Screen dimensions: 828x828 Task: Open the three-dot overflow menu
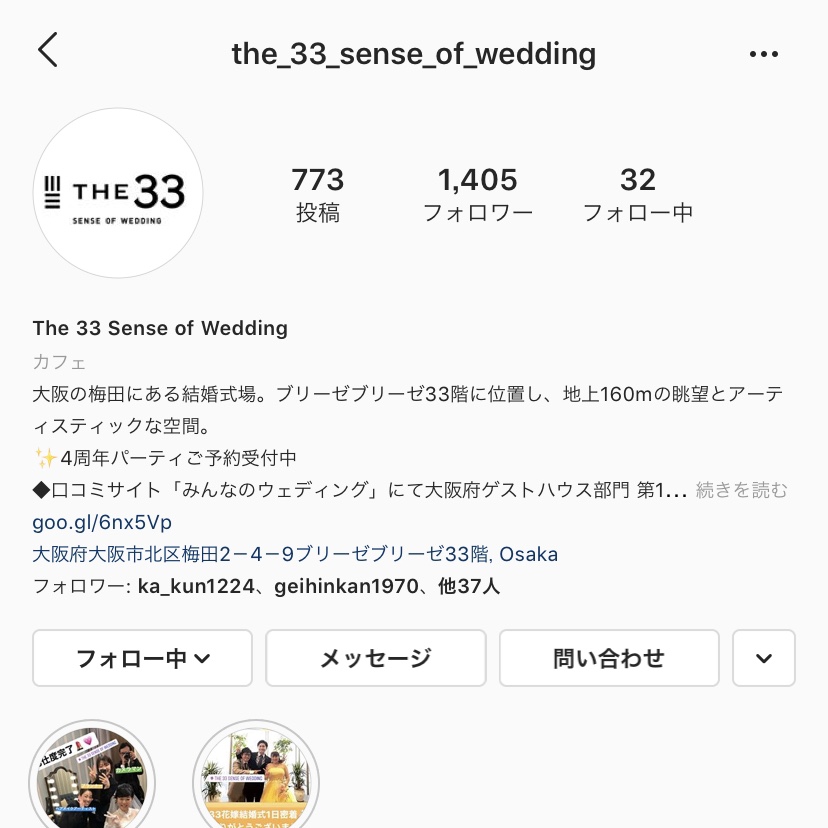(763, 54)
